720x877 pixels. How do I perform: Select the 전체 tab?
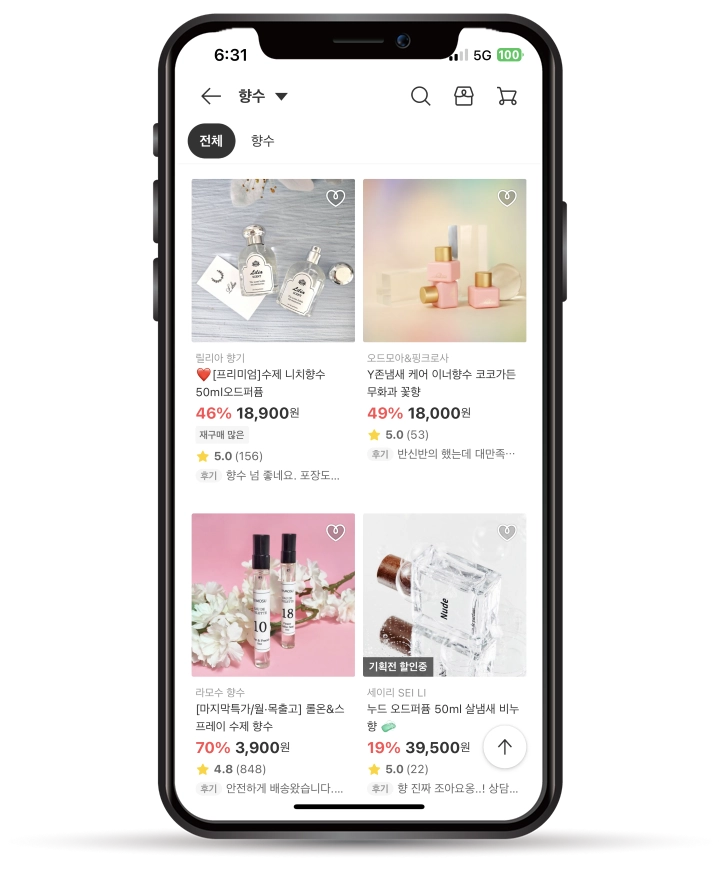point(211,141)
